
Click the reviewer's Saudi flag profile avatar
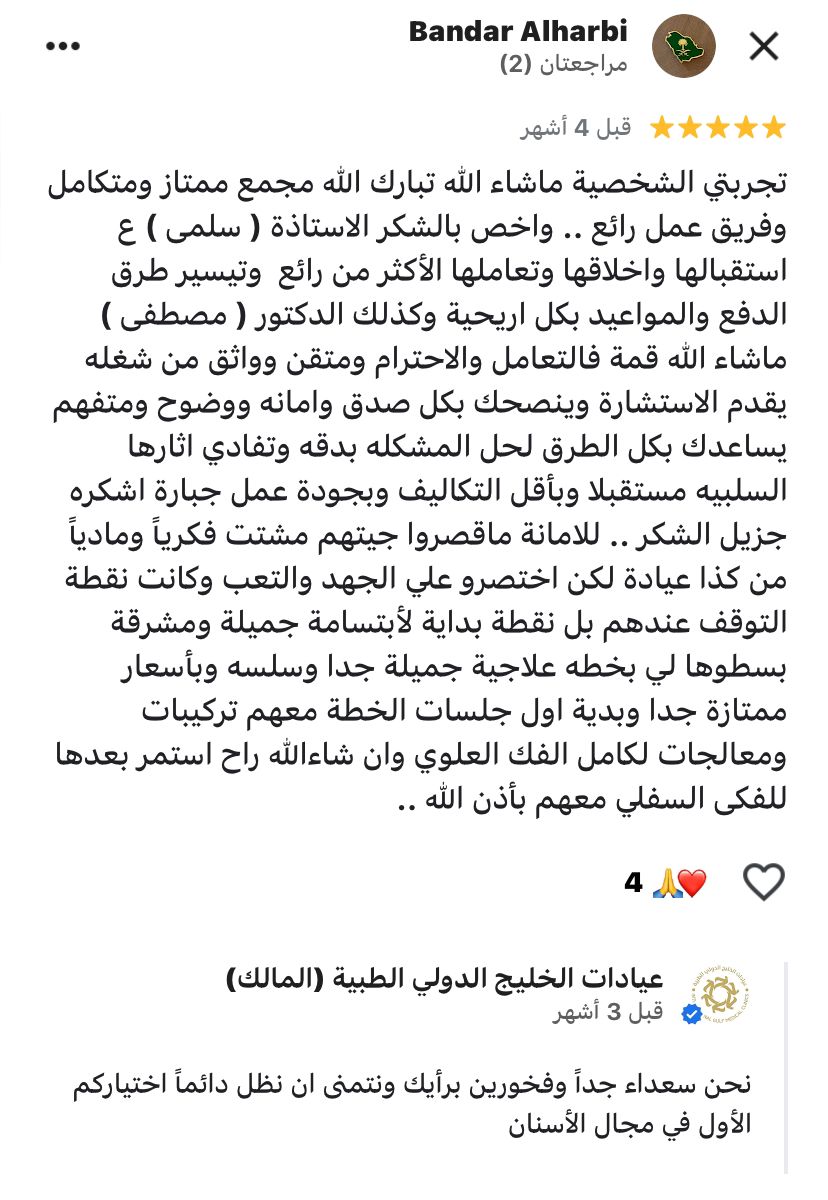[685, 45]
